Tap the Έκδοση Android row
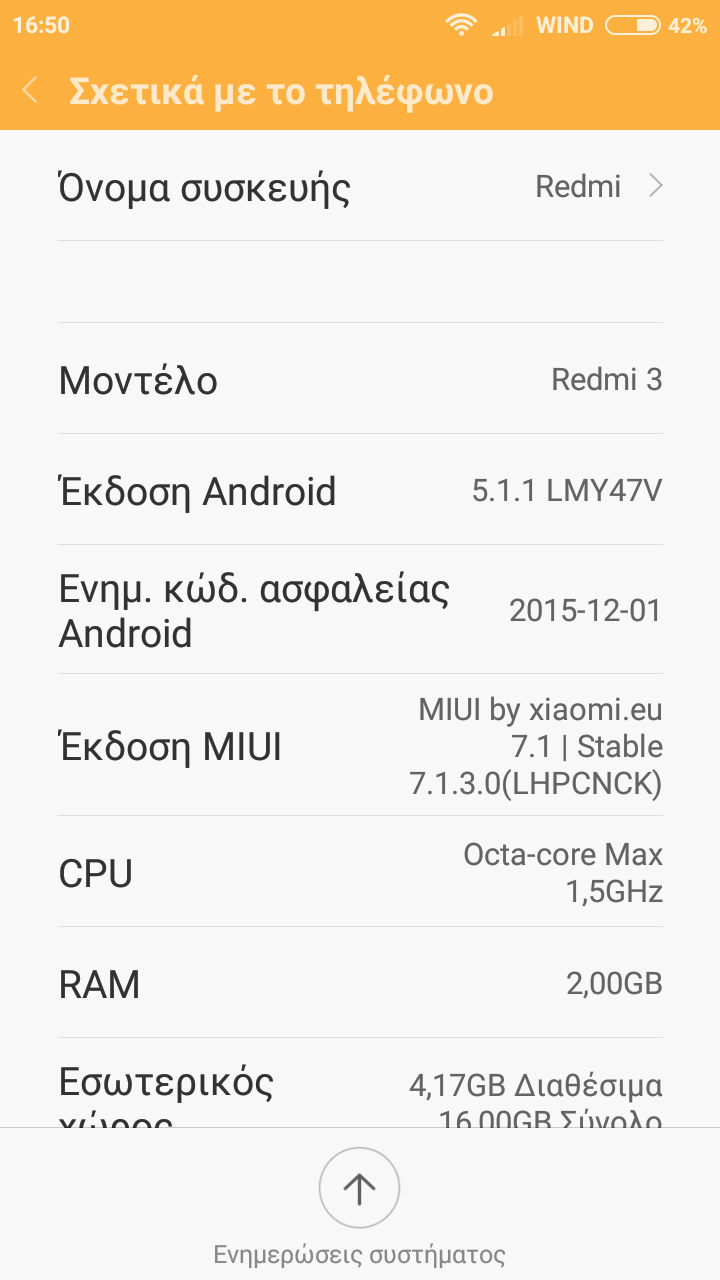Screen dimensions: 720x1280 coord(360,491)
